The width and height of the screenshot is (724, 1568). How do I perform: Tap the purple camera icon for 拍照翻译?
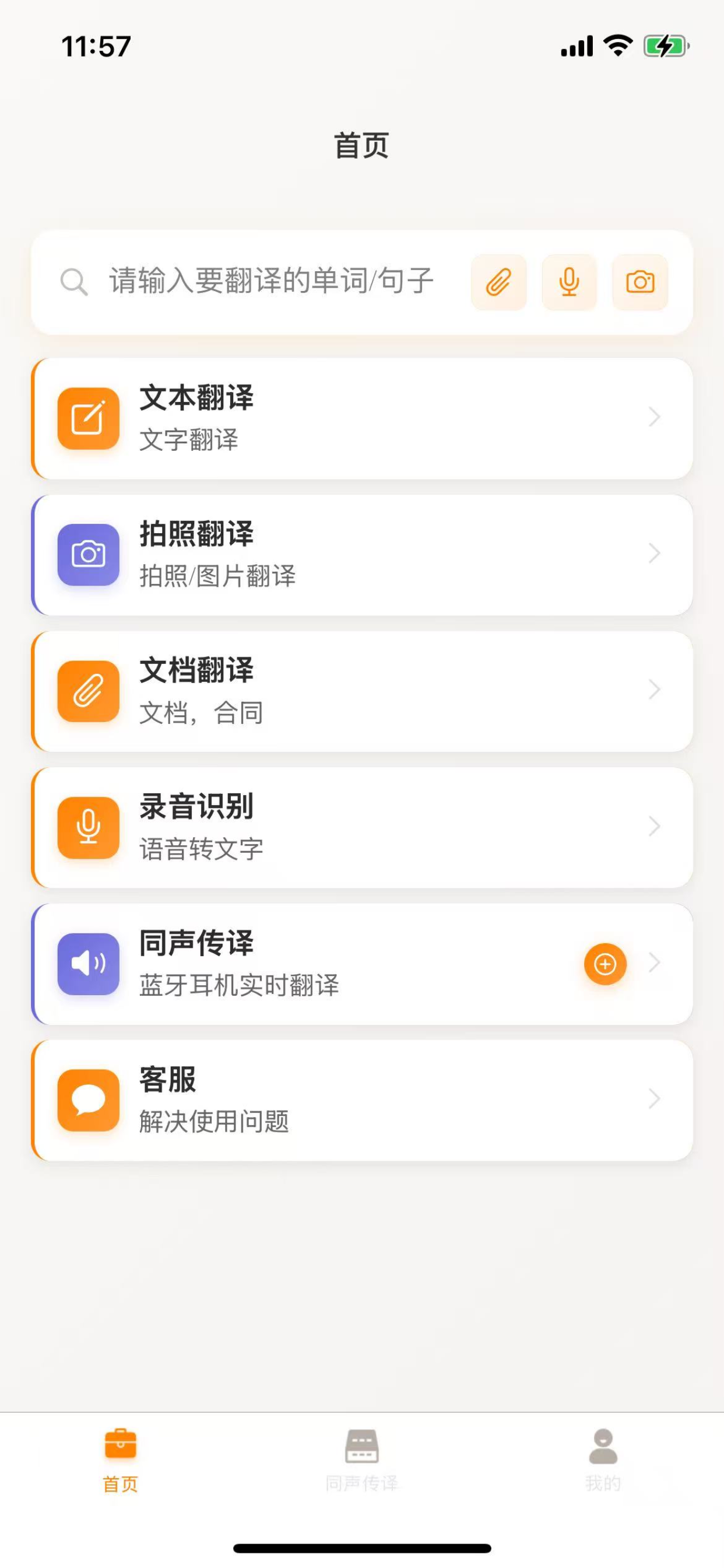[88, 555]
